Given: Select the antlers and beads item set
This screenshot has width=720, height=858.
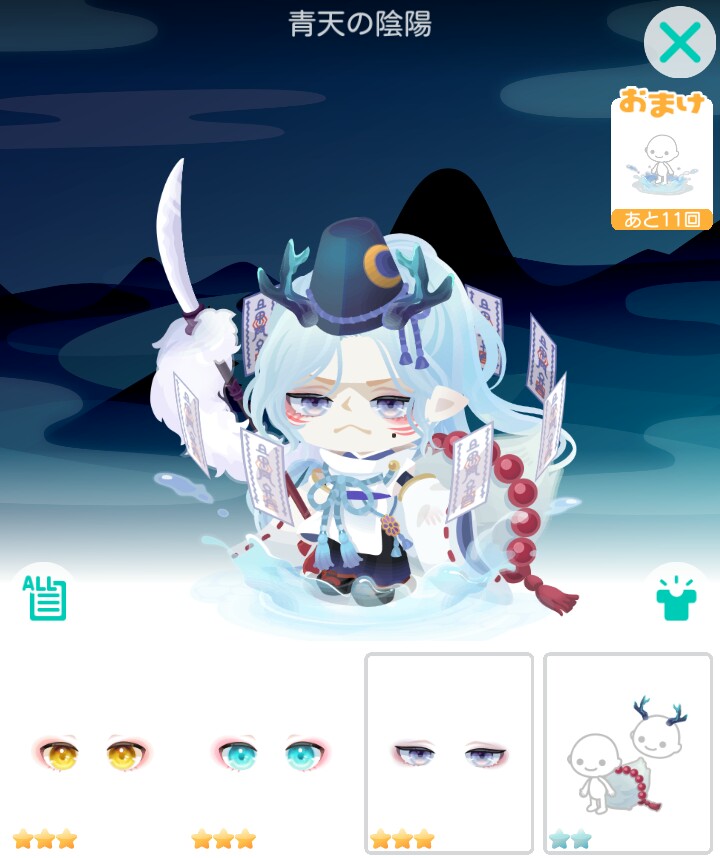Looking at the screenshot, I should tap(627, 752).
